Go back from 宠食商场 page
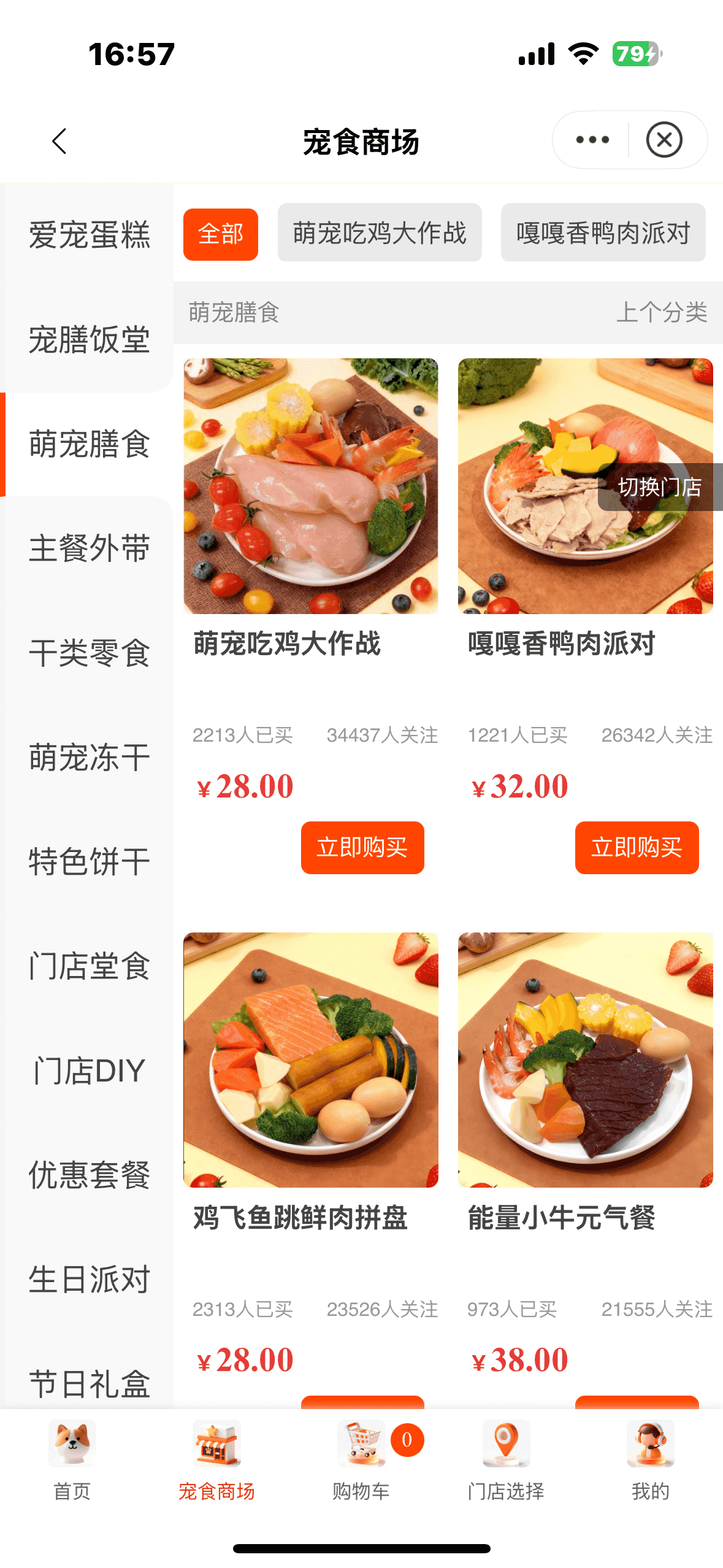 coord(59,141)
